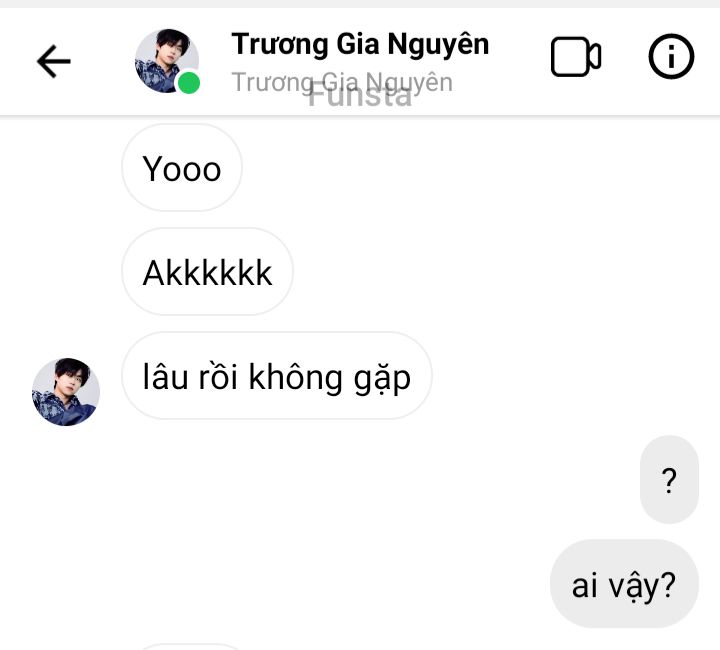This screenshot has height=650, width=720.
Task: Open the conversation info icon
Action: click(x=671, y=58)
